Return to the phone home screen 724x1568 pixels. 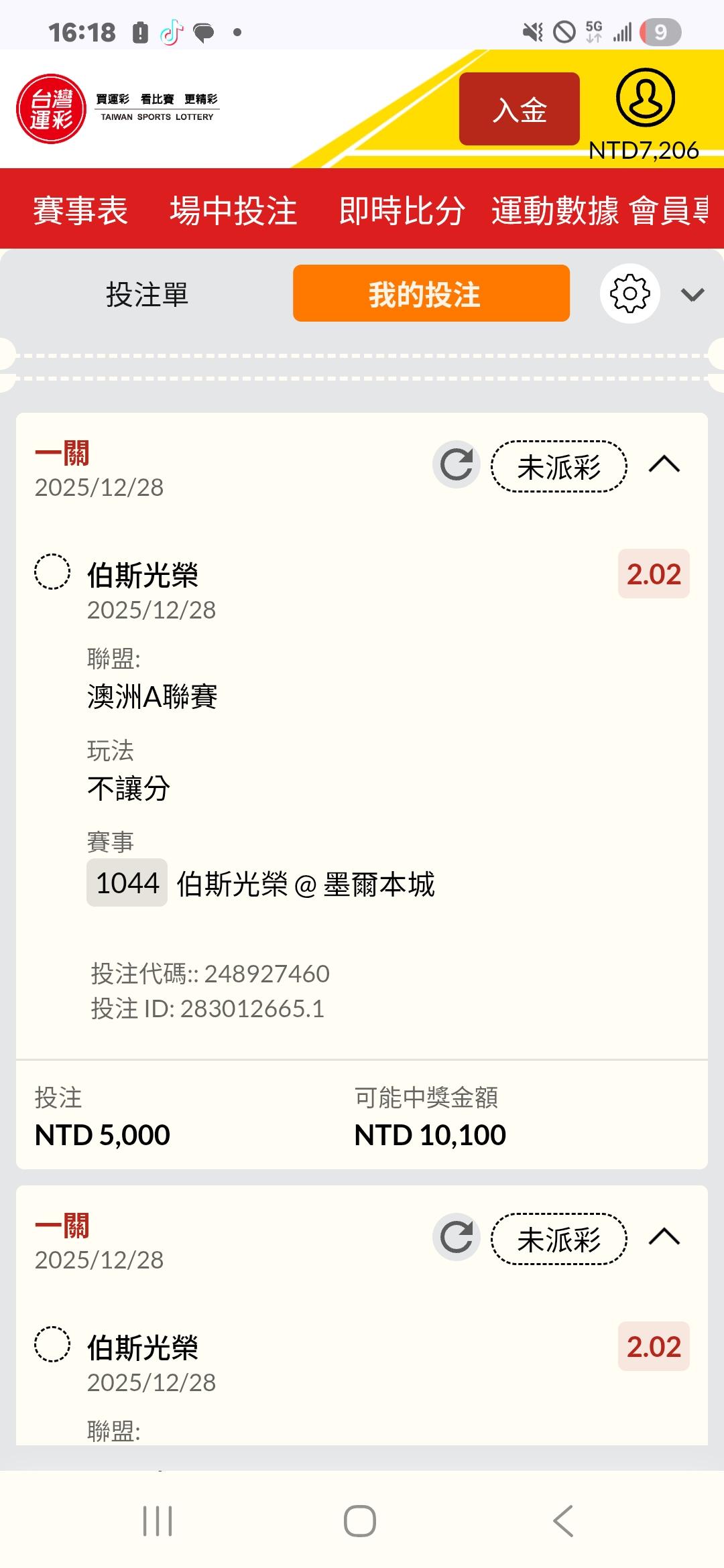(x=360, y=1521)
